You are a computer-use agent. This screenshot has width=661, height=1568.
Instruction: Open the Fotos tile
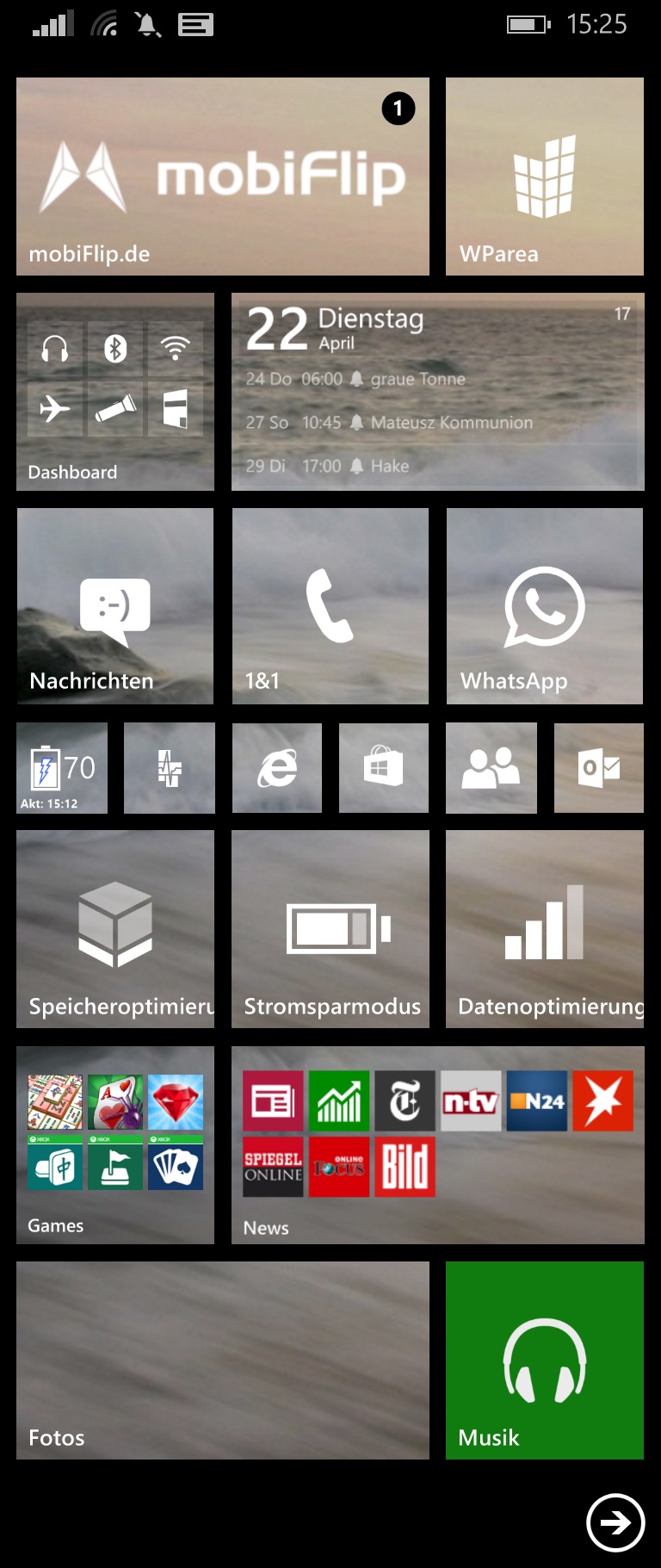222,1360
